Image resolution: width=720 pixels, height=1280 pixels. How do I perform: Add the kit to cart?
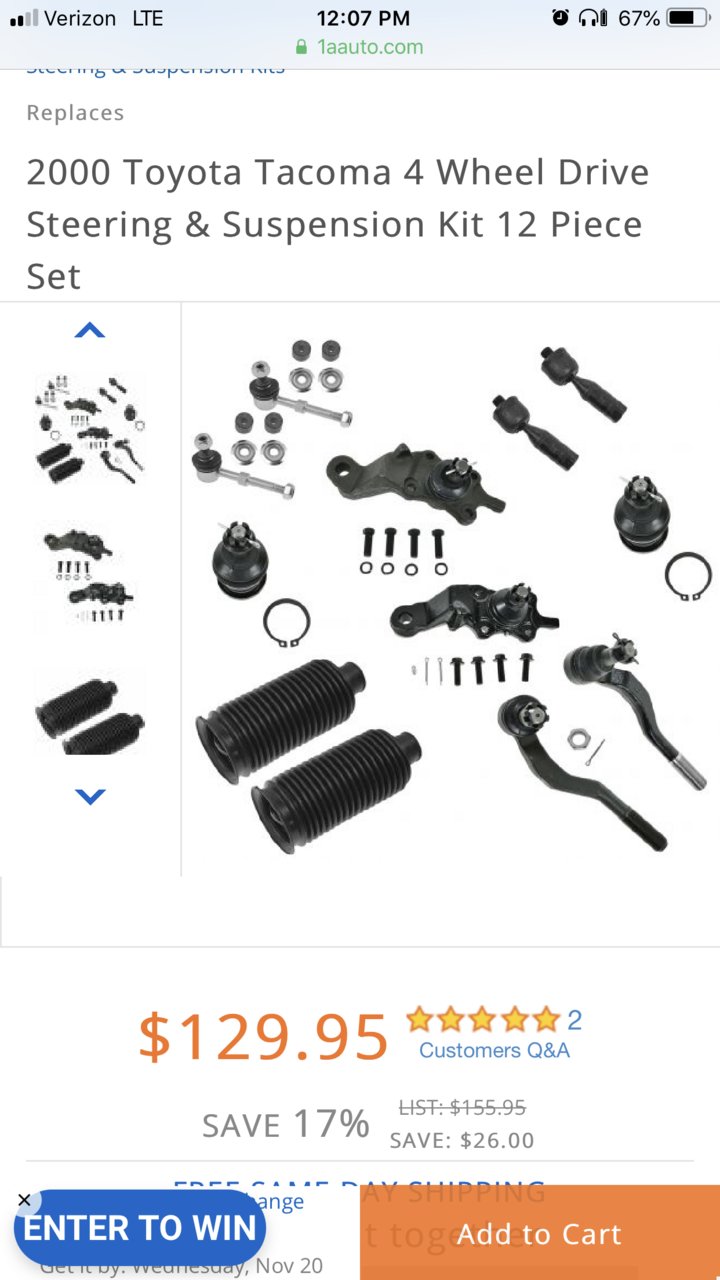click(540, 1233)
